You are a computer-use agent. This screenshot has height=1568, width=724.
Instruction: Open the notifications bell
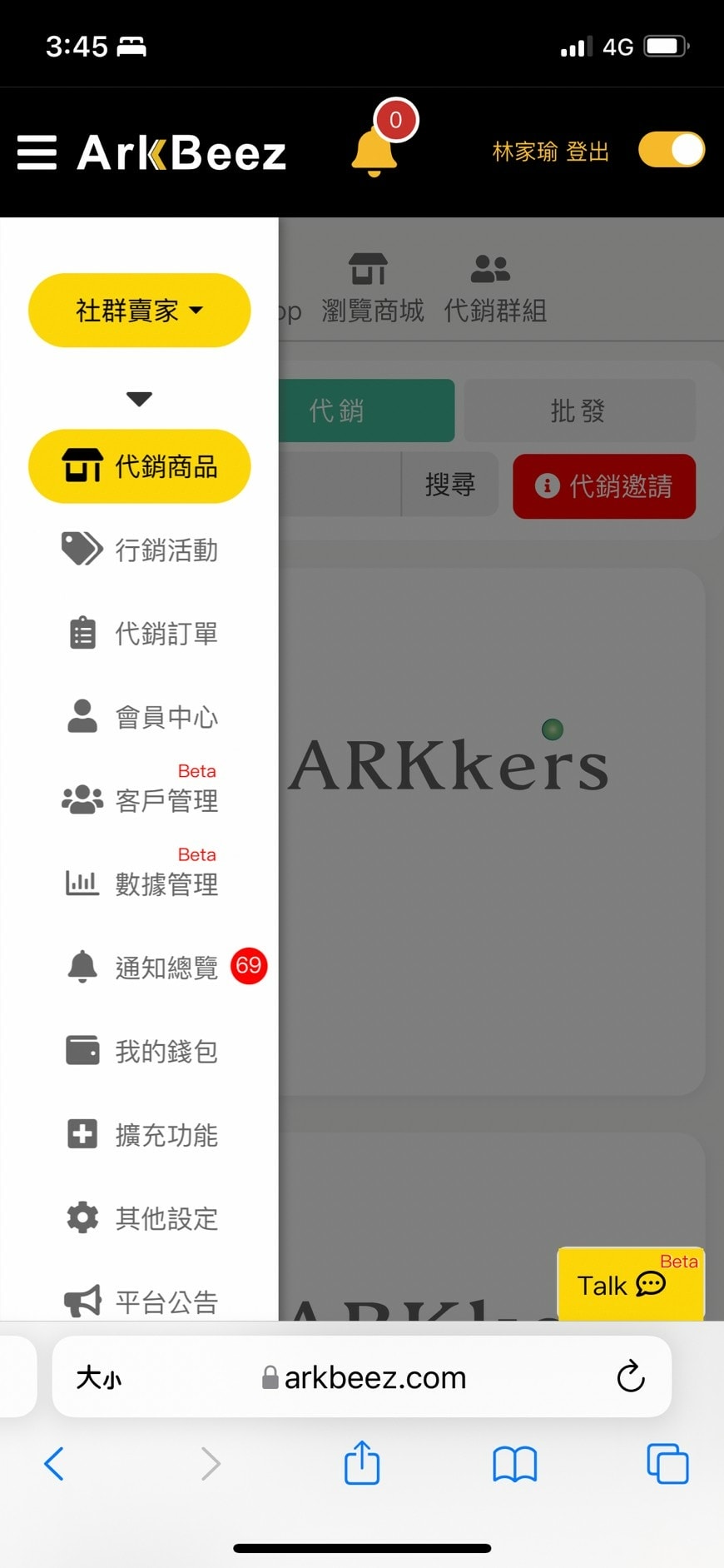click(x=375, y=152)
